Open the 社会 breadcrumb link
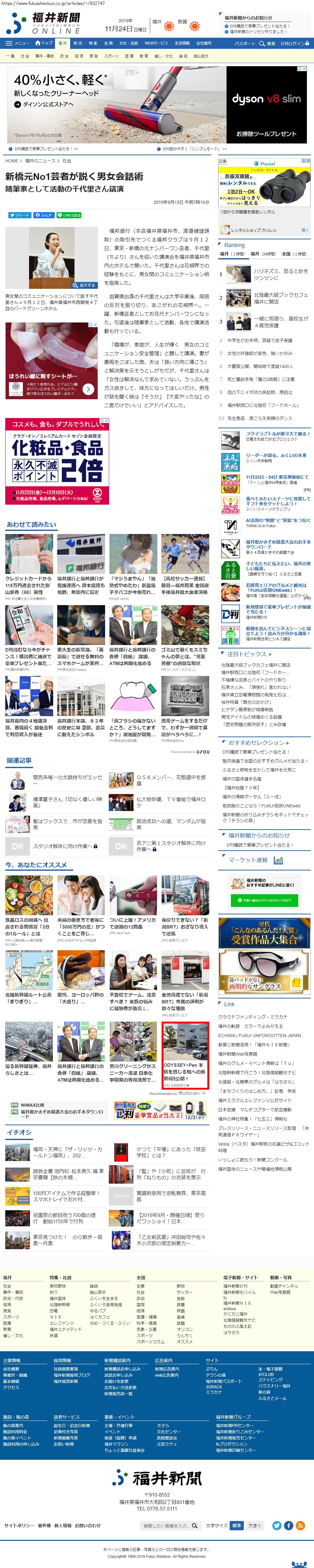The width and height of the screenshot is (314, 1568). pyautogui.click(x=67, y=161)
